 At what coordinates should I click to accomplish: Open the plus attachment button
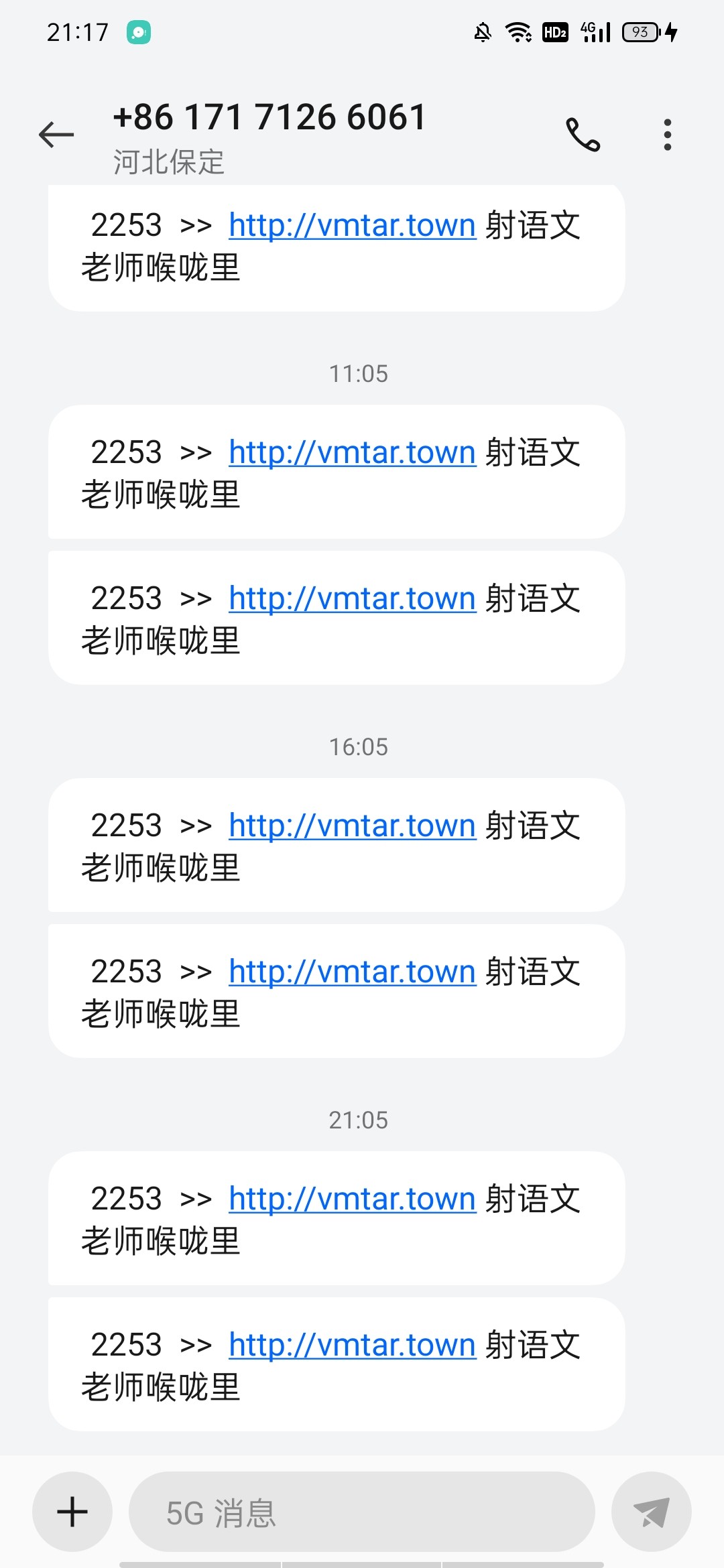tap(72, 1512)
